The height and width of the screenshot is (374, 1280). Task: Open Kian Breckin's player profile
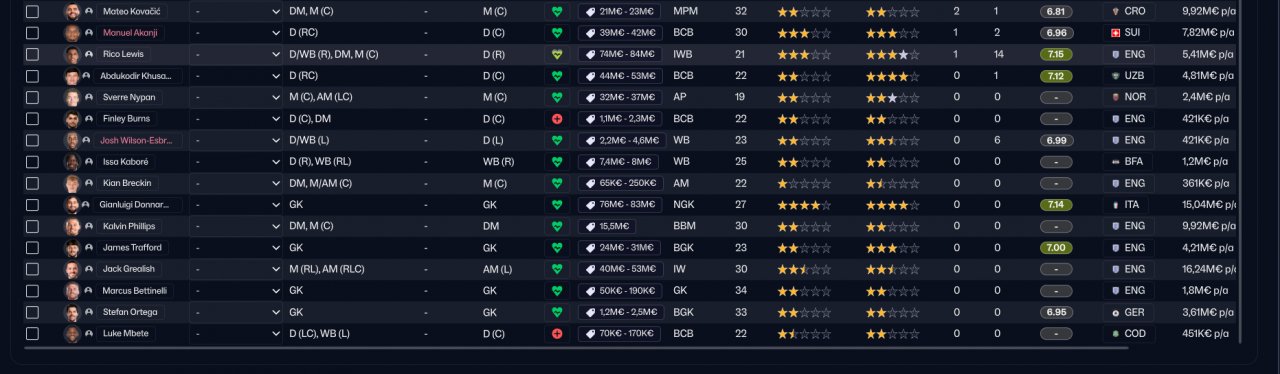(x=126, y=183)
